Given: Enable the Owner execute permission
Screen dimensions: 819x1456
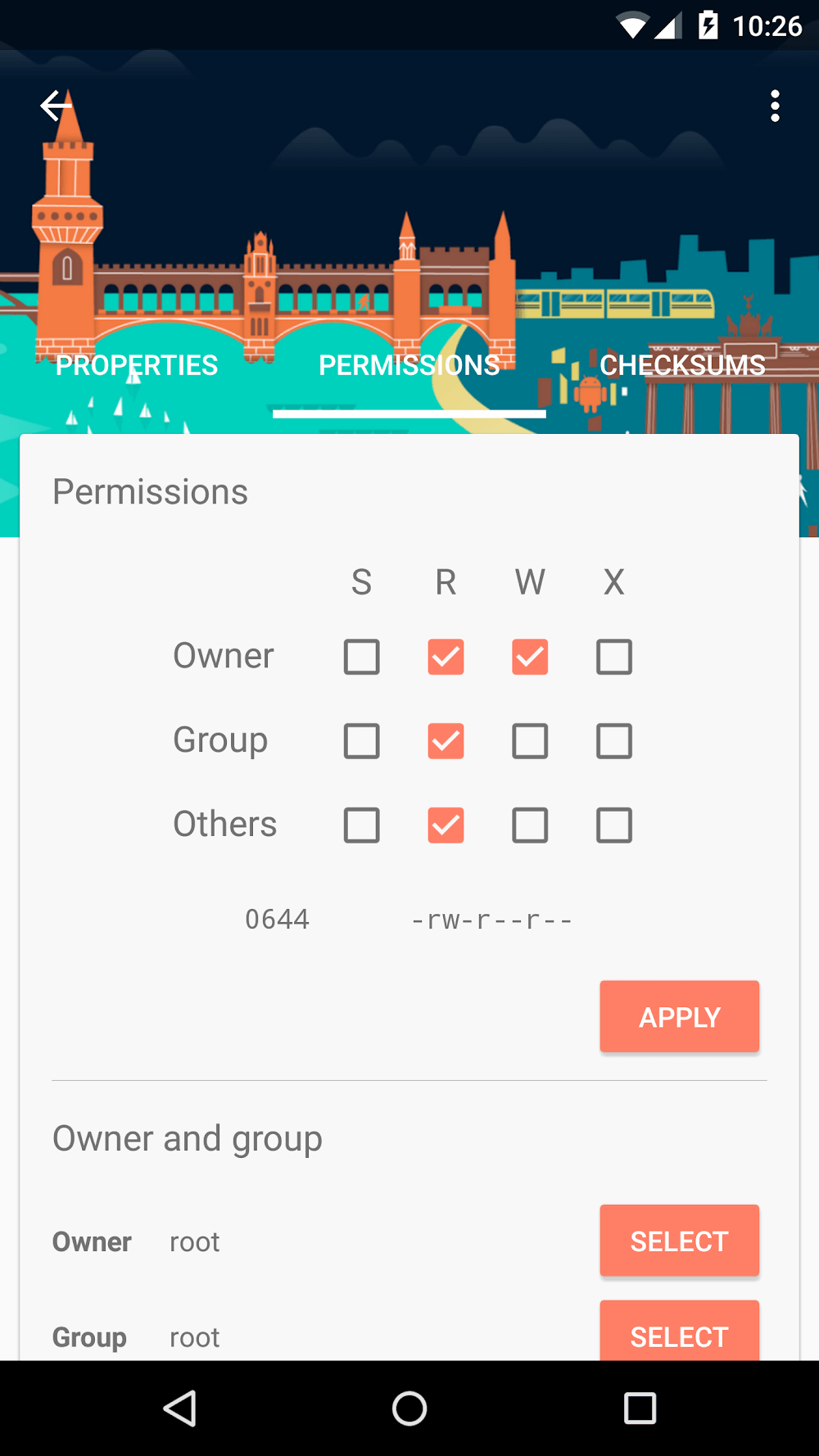Looking at the screenshot, I should (614, 657).
